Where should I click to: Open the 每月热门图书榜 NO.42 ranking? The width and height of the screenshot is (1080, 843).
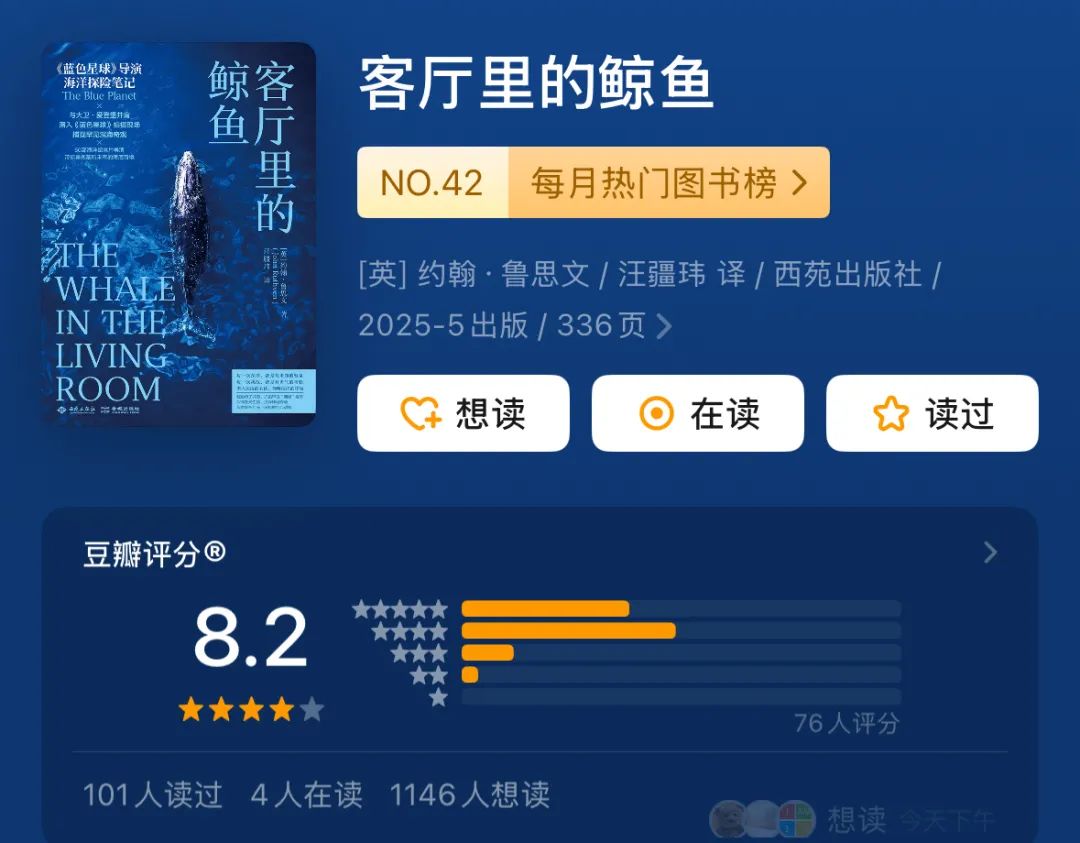click(593, 183)
